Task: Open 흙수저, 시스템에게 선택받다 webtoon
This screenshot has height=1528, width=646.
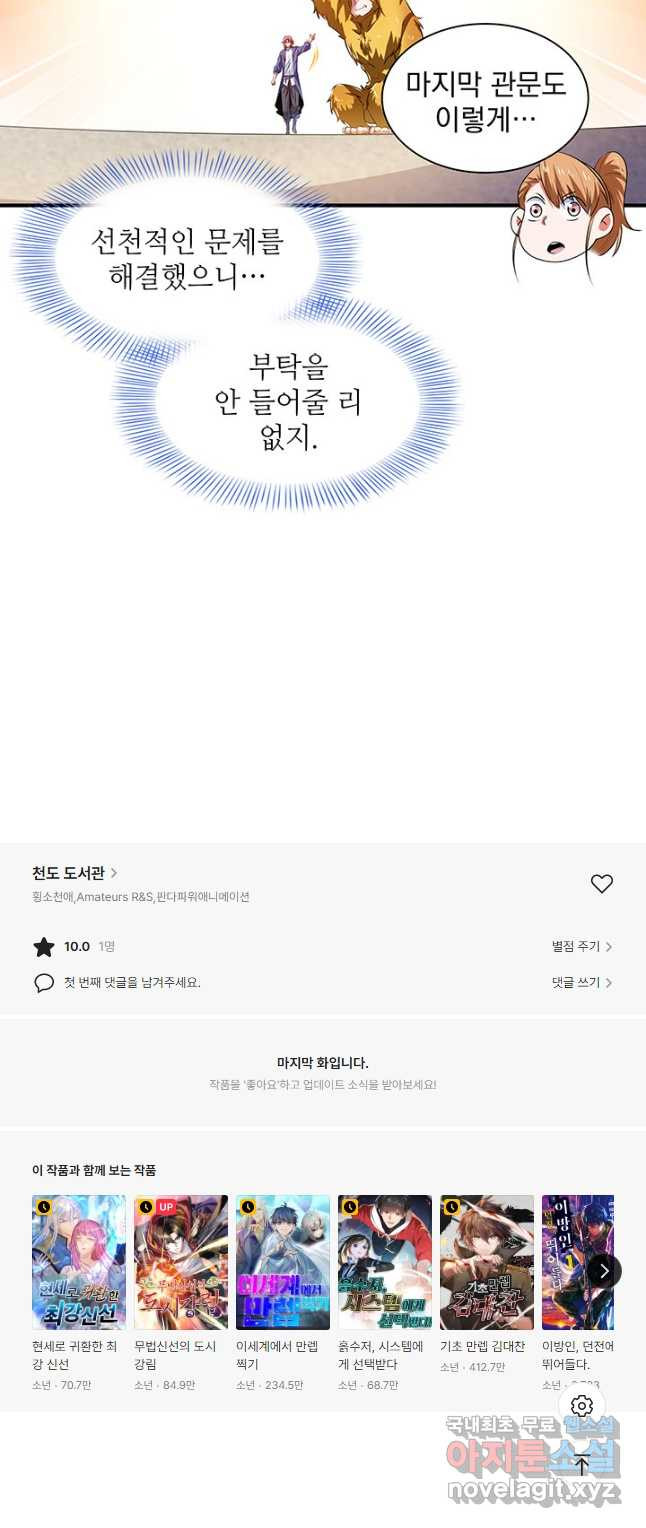Action: tap(385, 1262)
